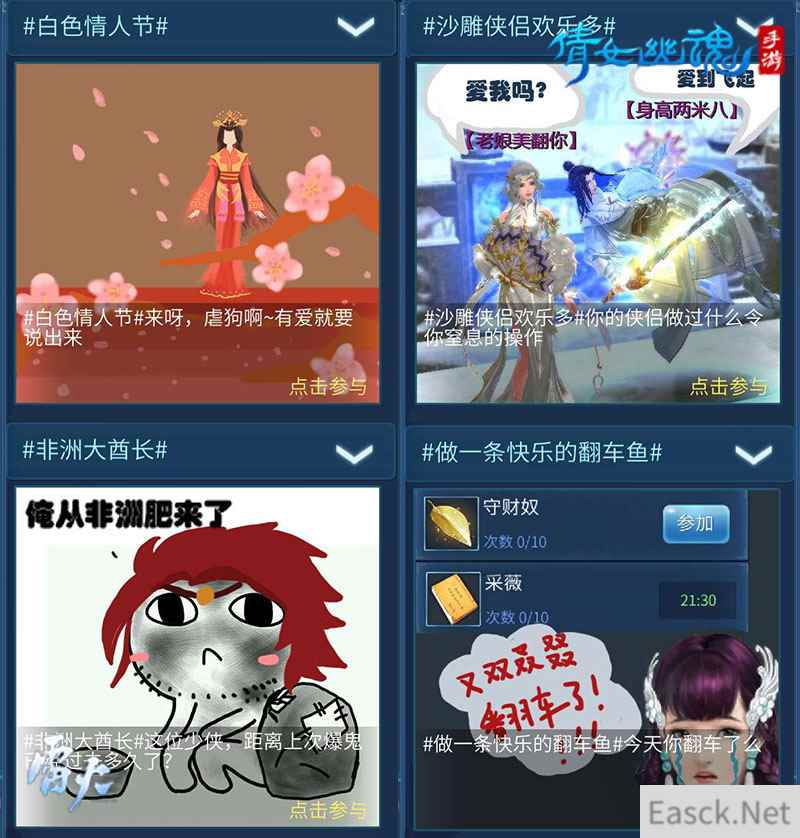
Task: Tap 点击参与 on the 白色情人节 card
Action: tap(328, 386)
